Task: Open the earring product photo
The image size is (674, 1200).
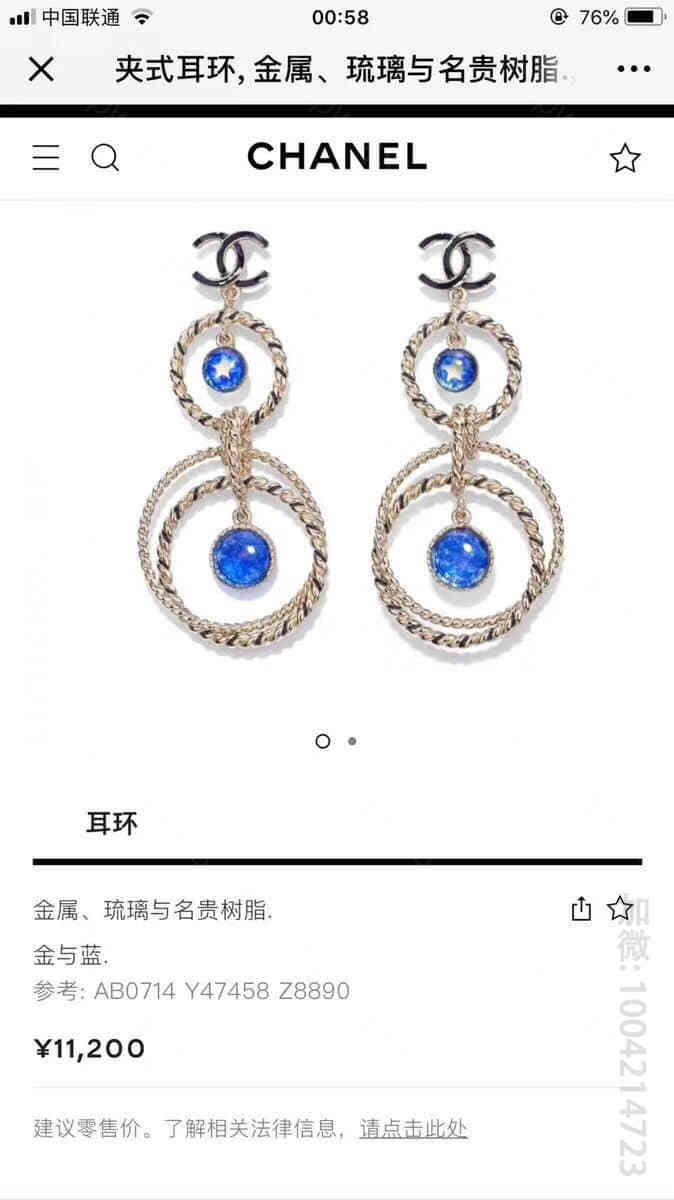Action: (x=337, y=460)
